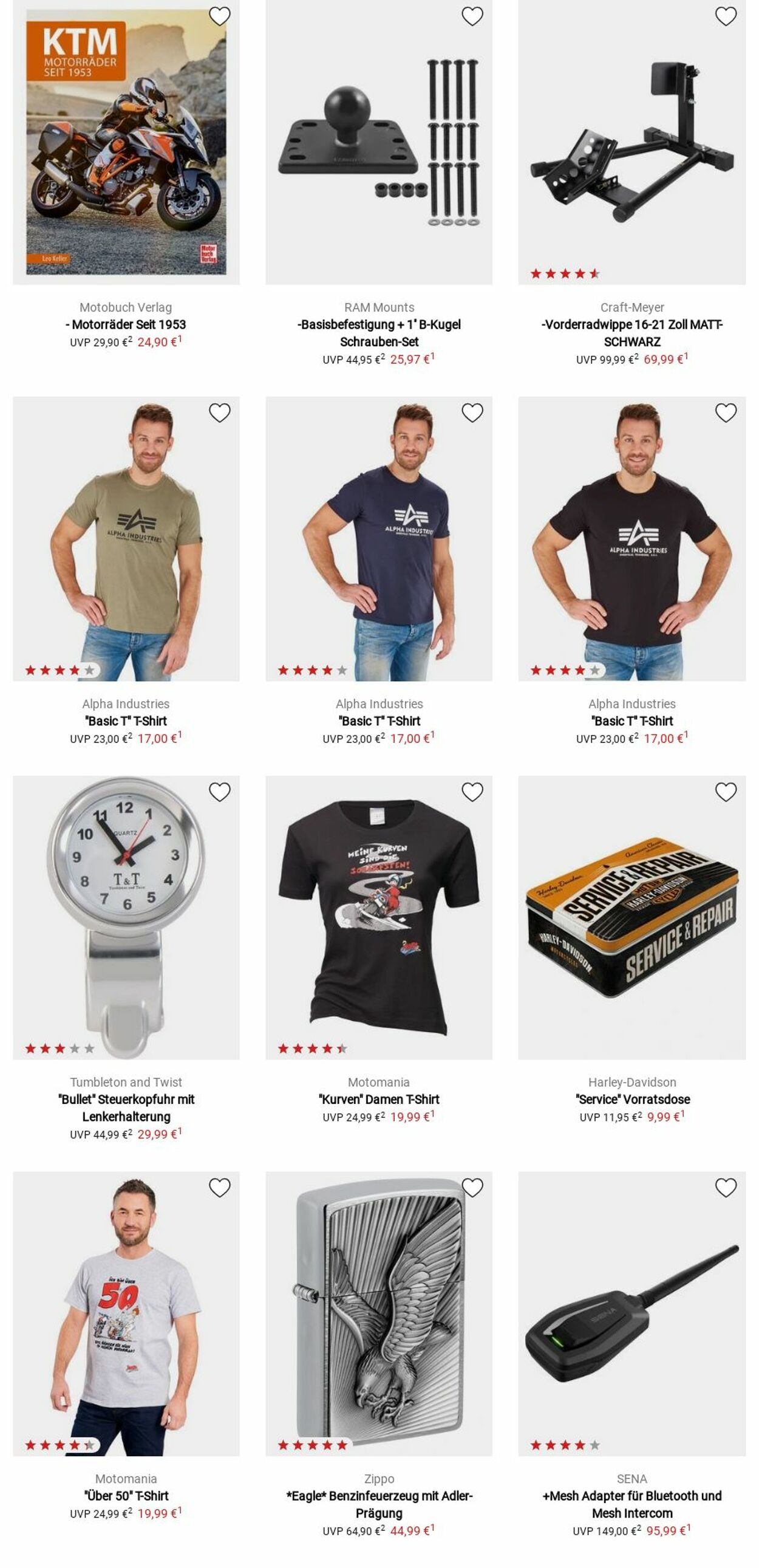Image resolution: width=759 pixels, height=1568 pixels.
Task: Wishlist the SENA Mesh Adapter
Action: (x=725, y=1188)
